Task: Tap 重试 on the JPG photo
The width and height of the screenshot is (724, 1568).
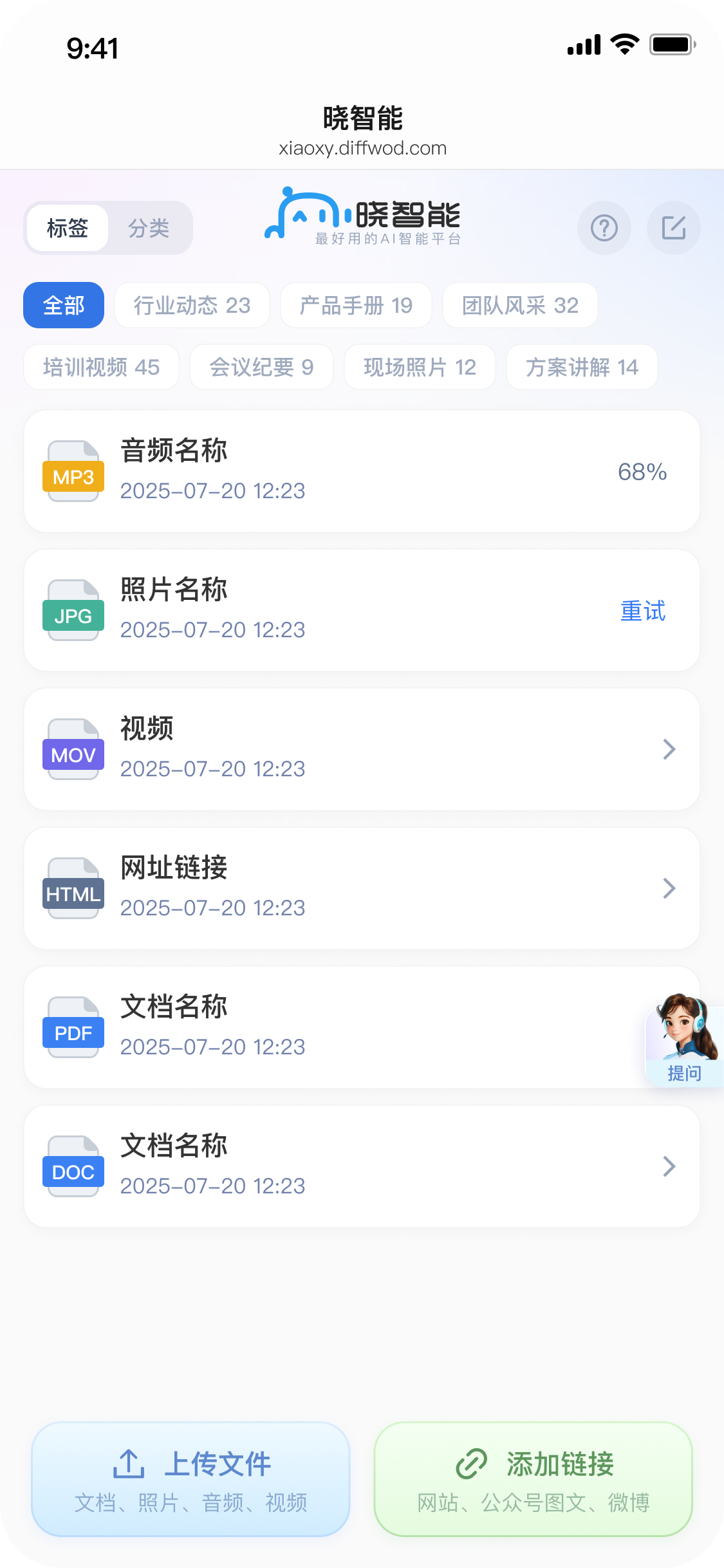Action: coord(642,611)
